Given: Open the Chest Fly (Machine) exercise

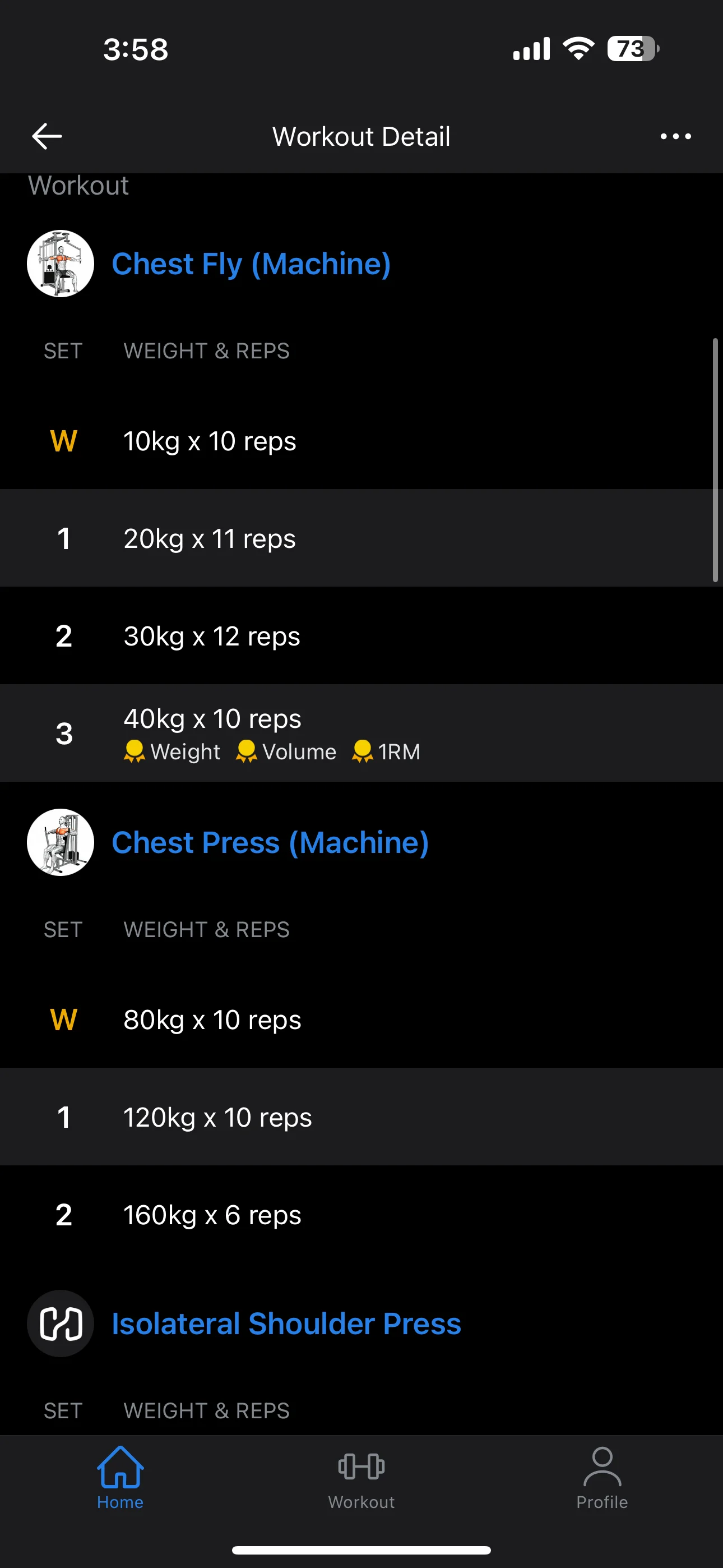Looking at the screenshot, I should (251, 264).
